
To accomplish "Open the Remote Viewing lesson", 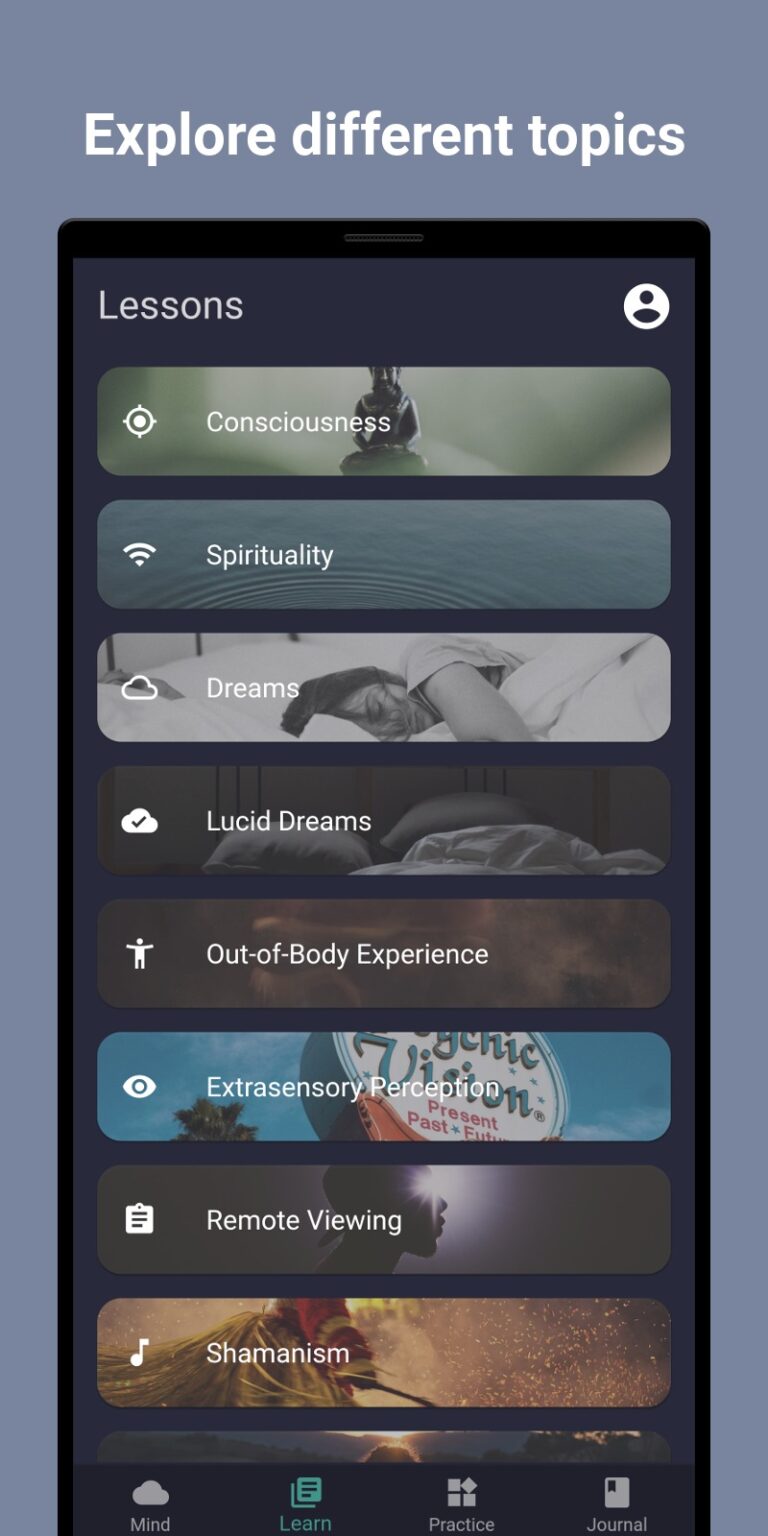I will click(x=384, y=1220).
